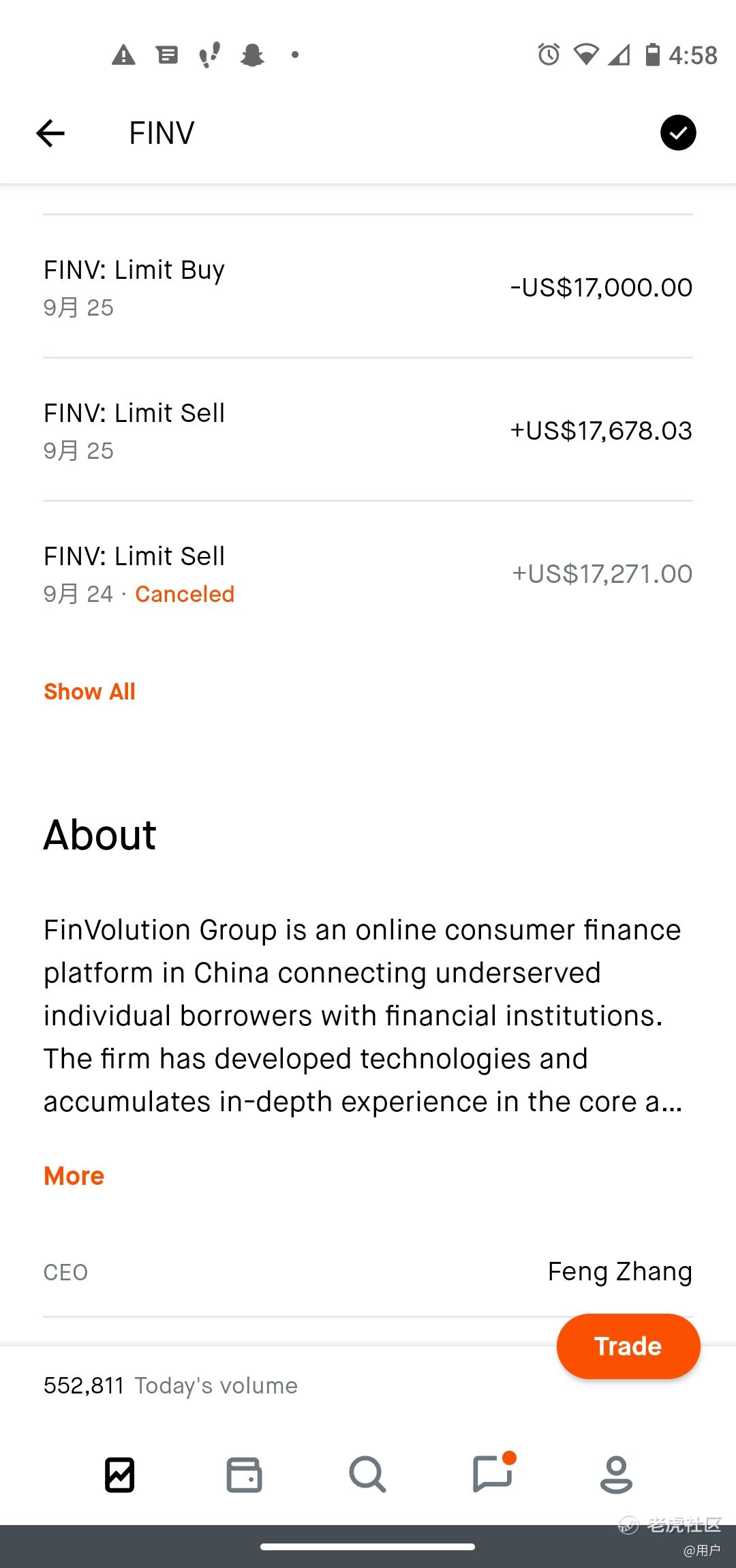Switch to the investing chart tab
Screen dimensions: 736x1568
(119, 1475)
